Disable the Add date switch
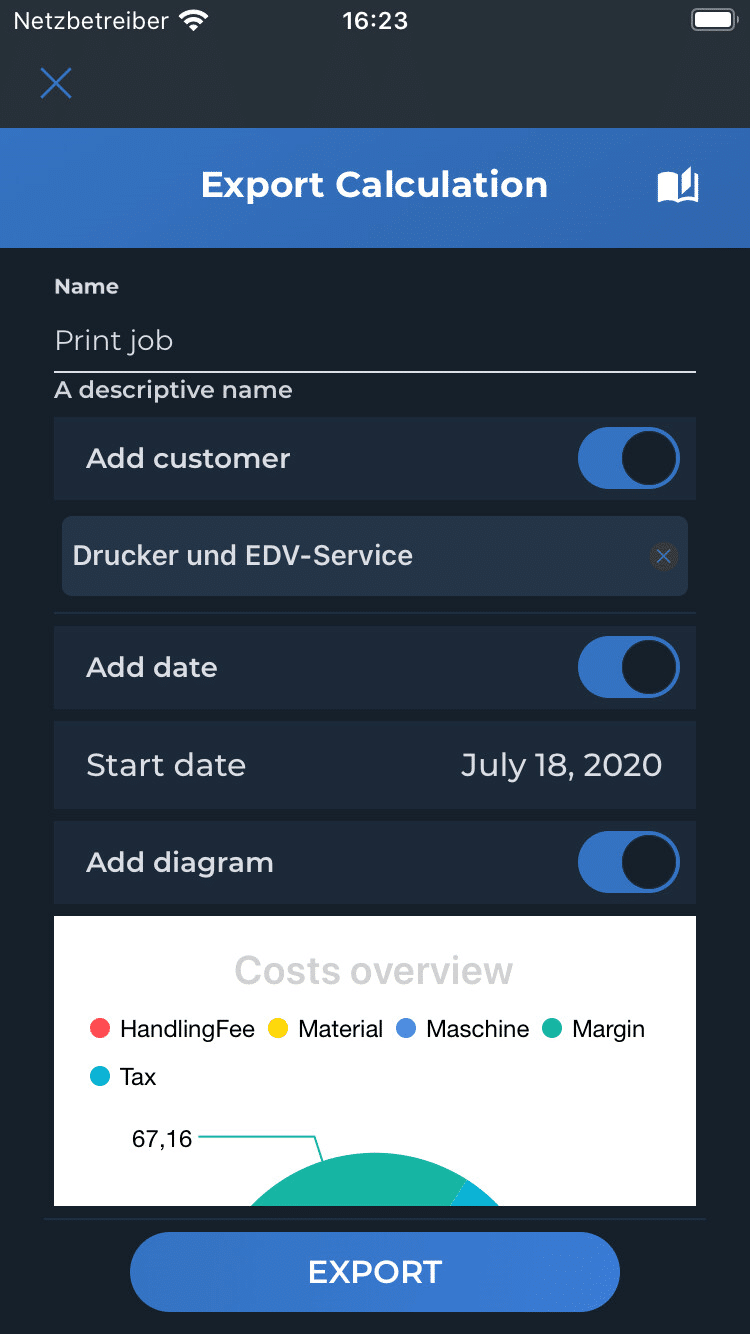This screenshot has height=1334, width=750. tap(628, 667)
